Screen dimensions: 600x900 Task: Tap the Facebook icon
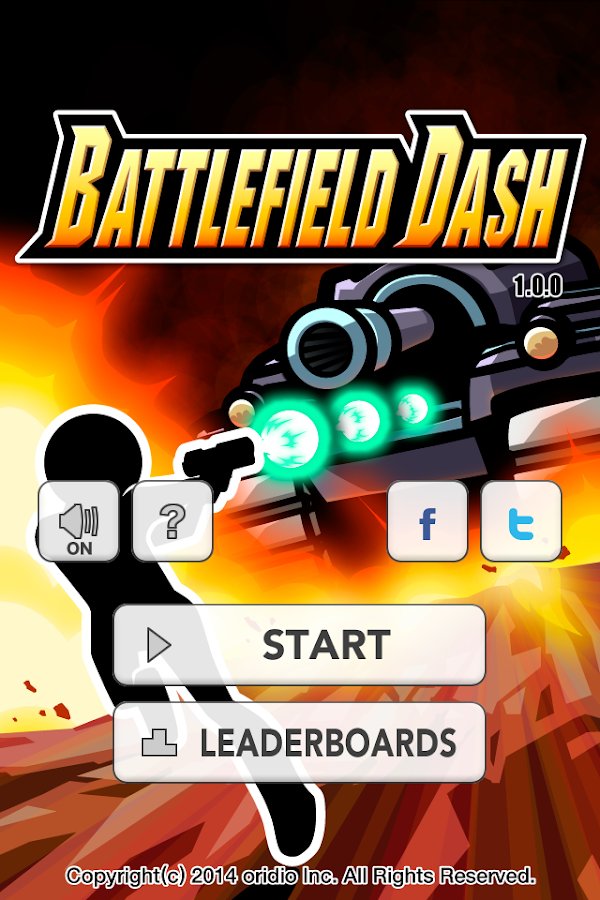click(x=427, y=521)
